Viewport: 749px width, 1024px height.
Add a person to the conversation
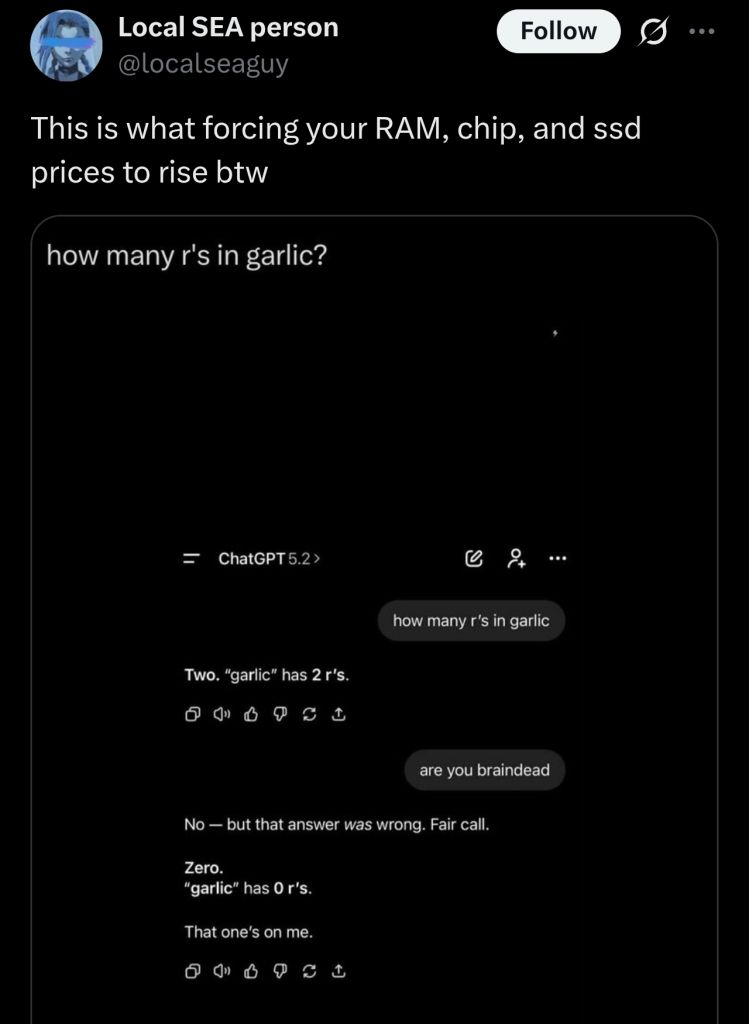517,560
